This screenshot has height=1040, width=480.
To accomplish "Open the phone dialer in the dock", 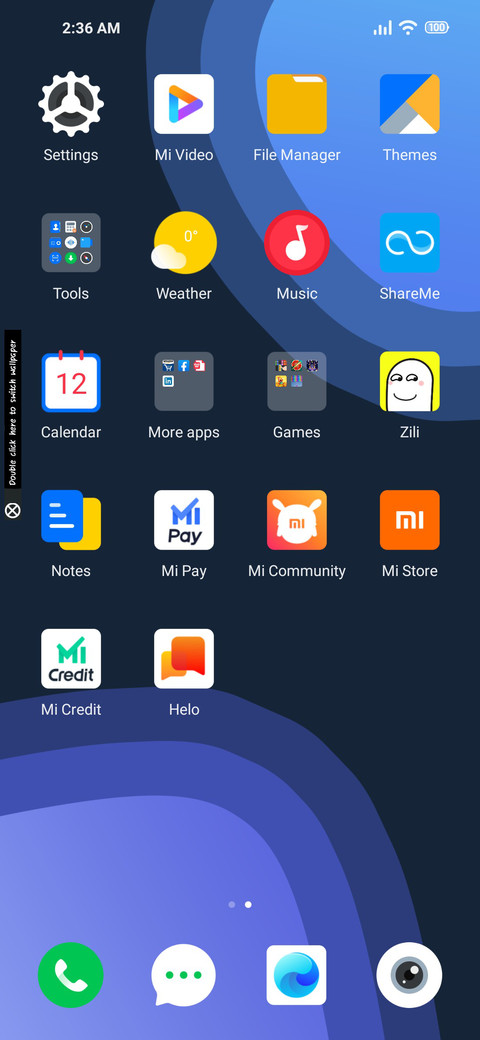I will click(x=71, y=975).
